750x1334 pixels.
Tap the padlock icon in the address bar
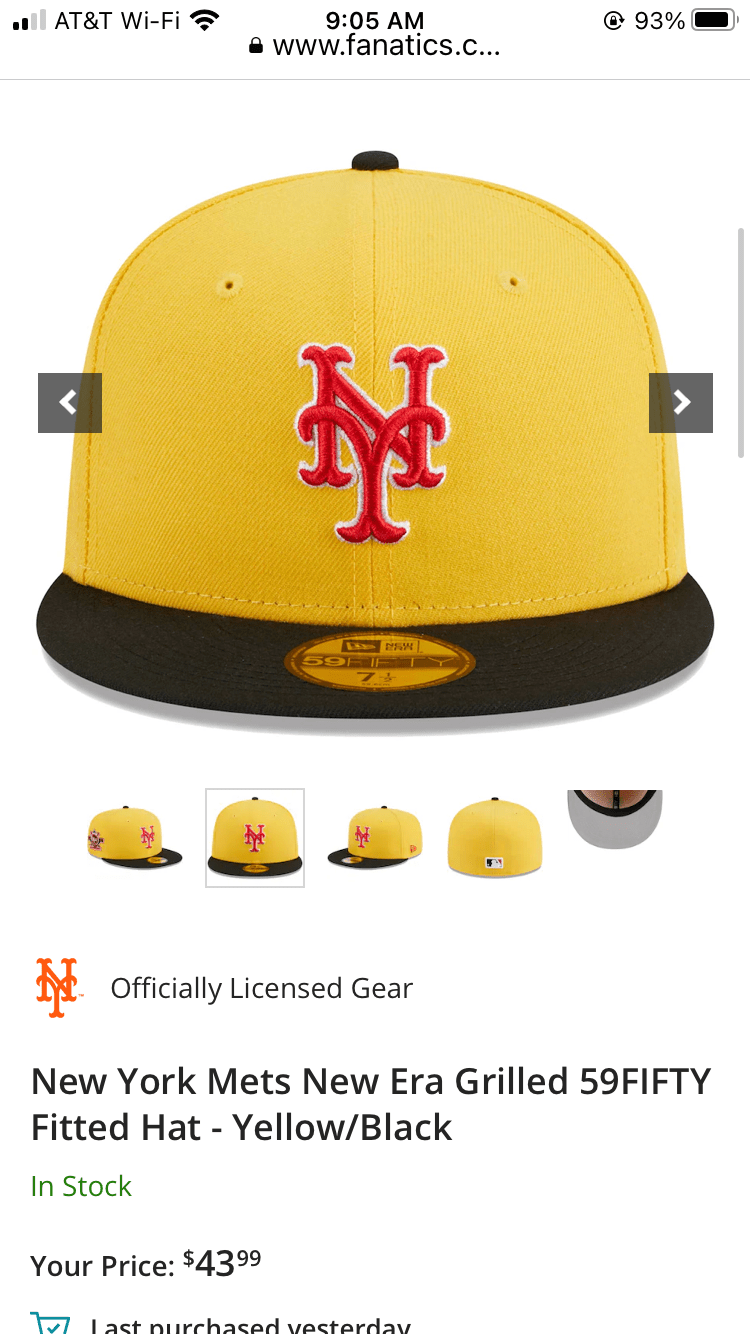[x=258, y=46]
